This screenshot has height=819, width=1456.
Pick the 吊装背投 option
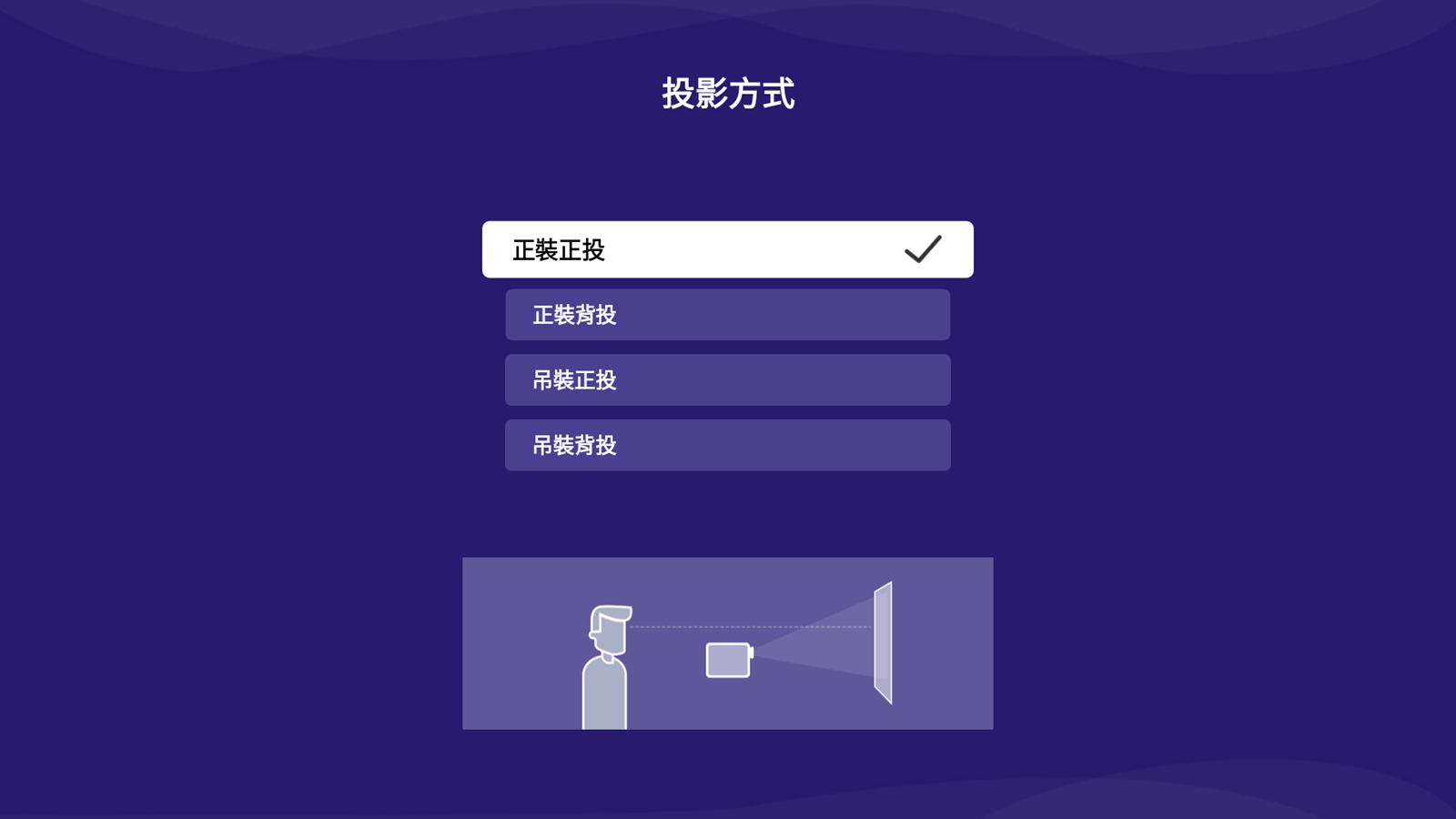(x=726, y=445)
